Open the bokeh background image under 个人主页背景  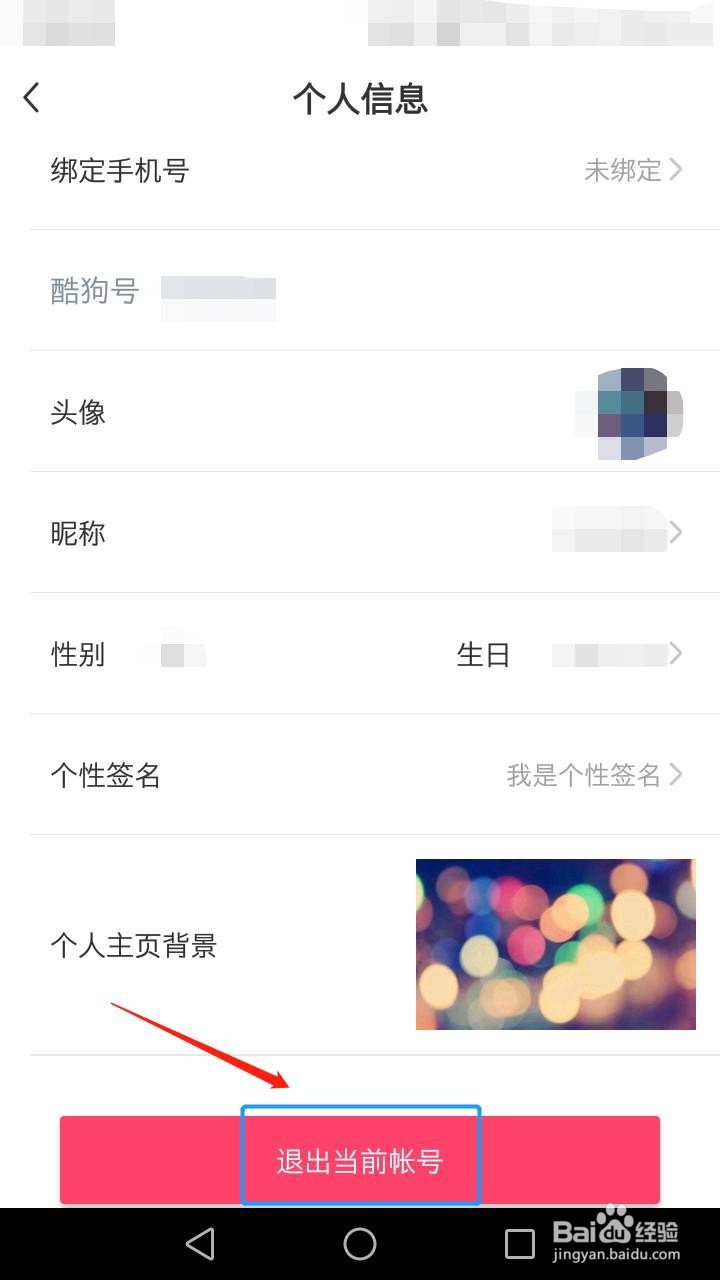pos(555,944)
